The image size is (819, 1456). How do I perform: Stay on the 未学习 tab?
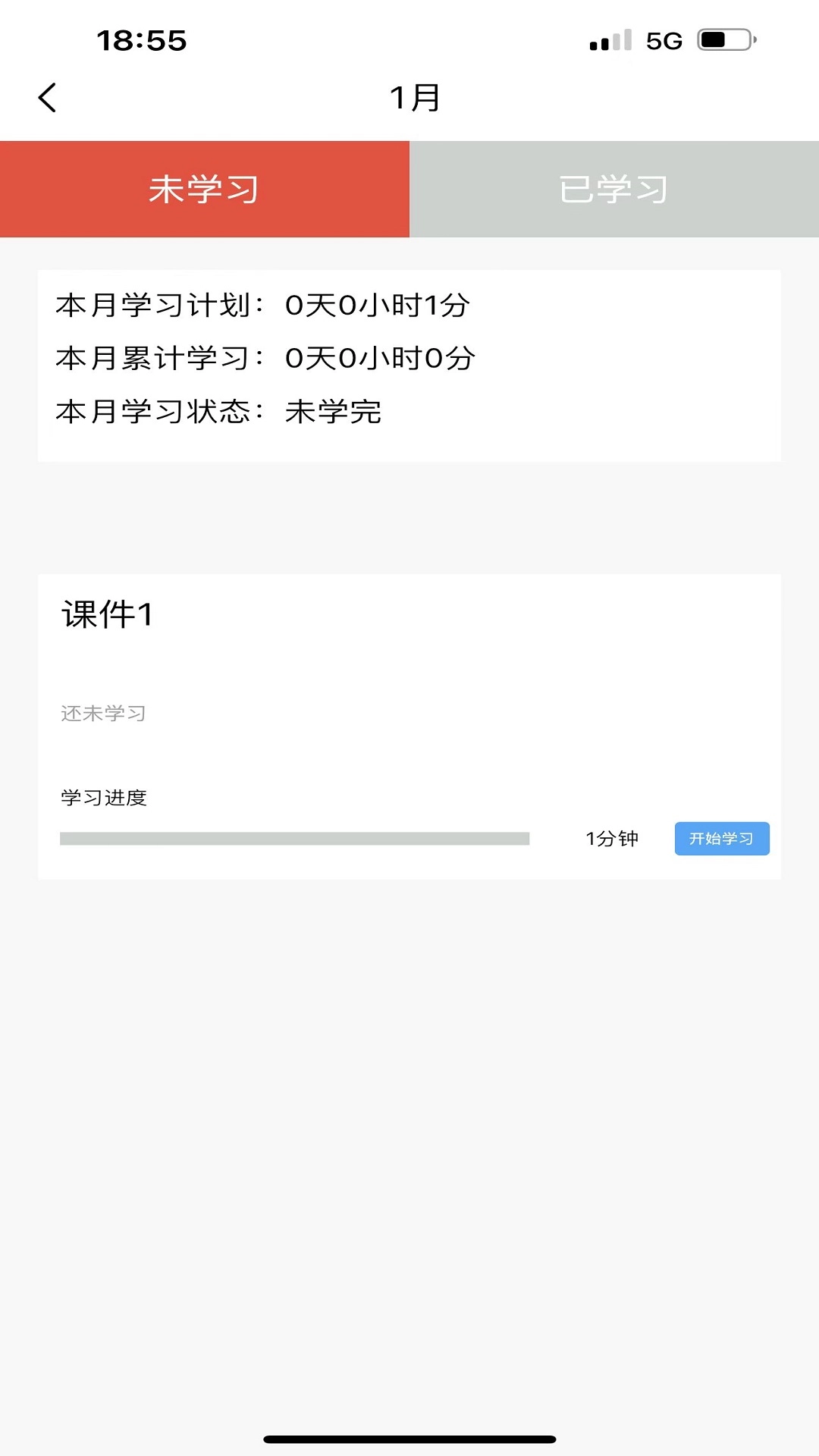coord(205,189)
